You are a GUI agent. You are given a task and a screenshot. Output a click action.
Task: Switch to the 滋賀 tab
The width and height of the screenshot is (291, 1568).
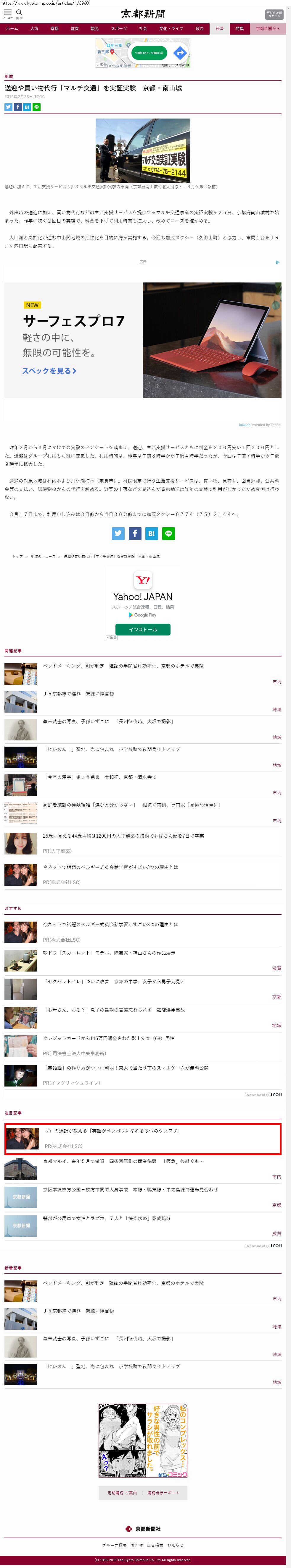(x=74, y=29)
